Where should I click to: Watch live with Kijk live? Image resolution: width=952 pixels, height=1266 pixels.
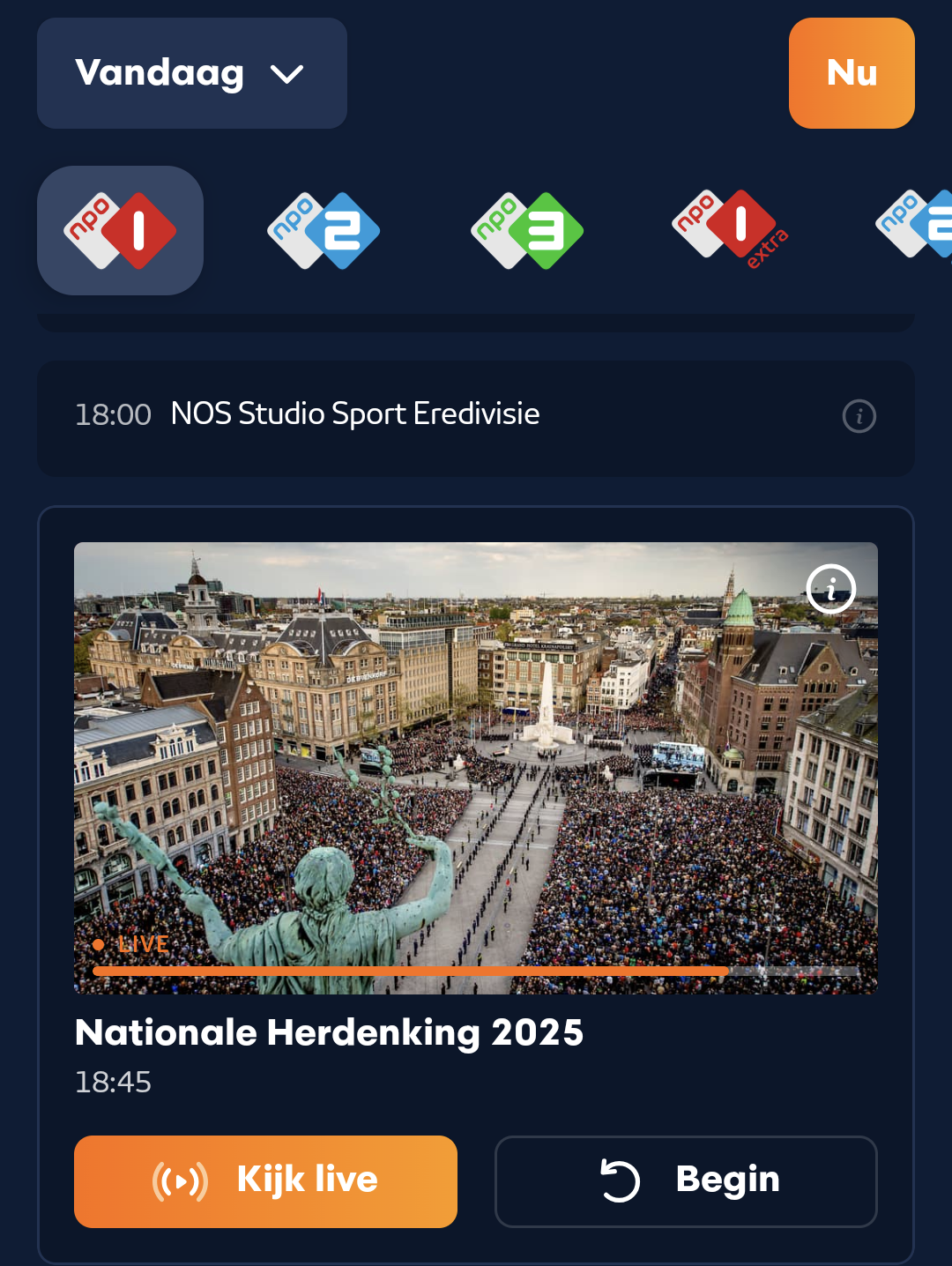click(x=265, y=1181)
